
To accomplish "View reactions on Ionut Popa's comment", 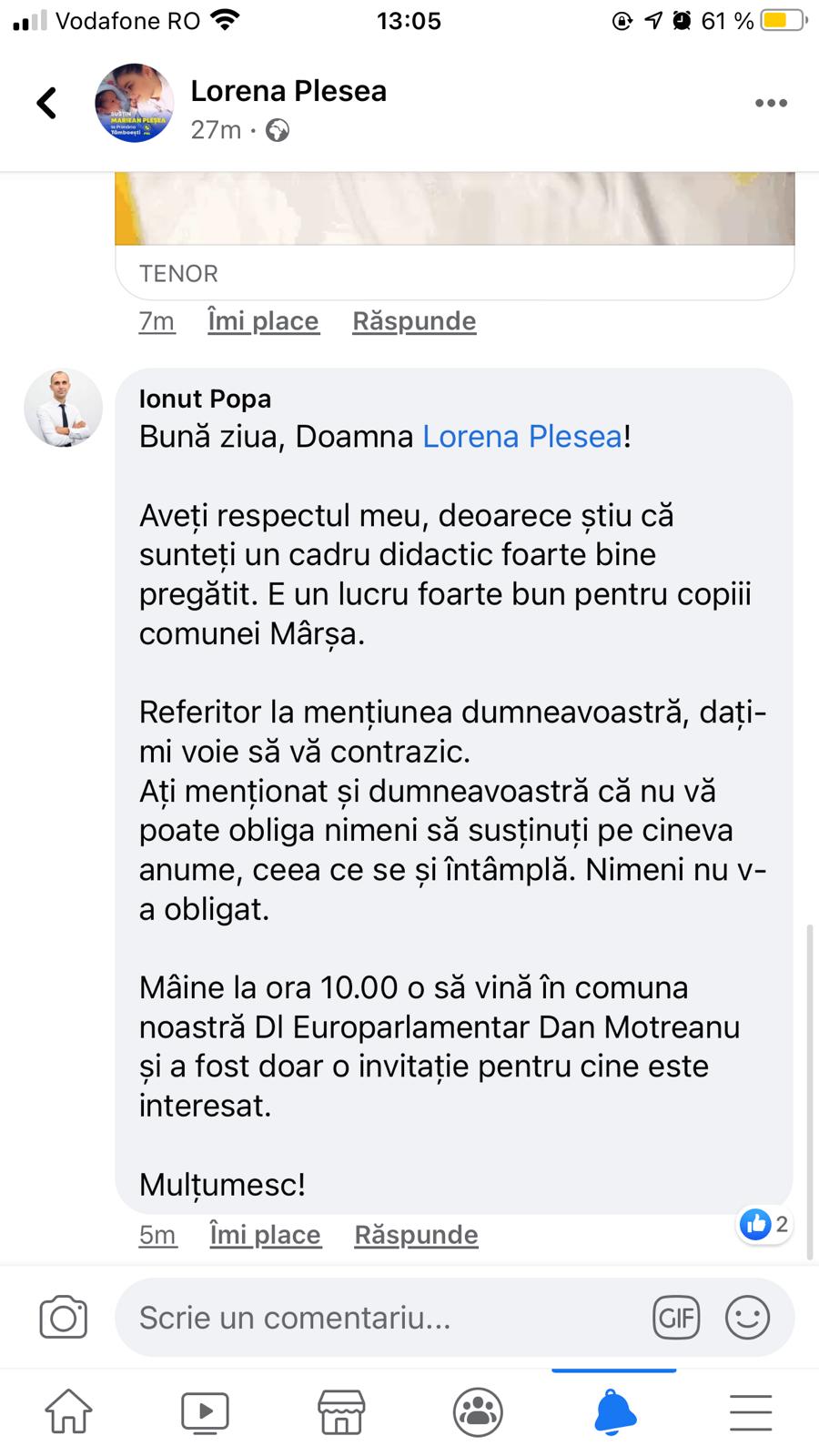I will [764, 1225].
